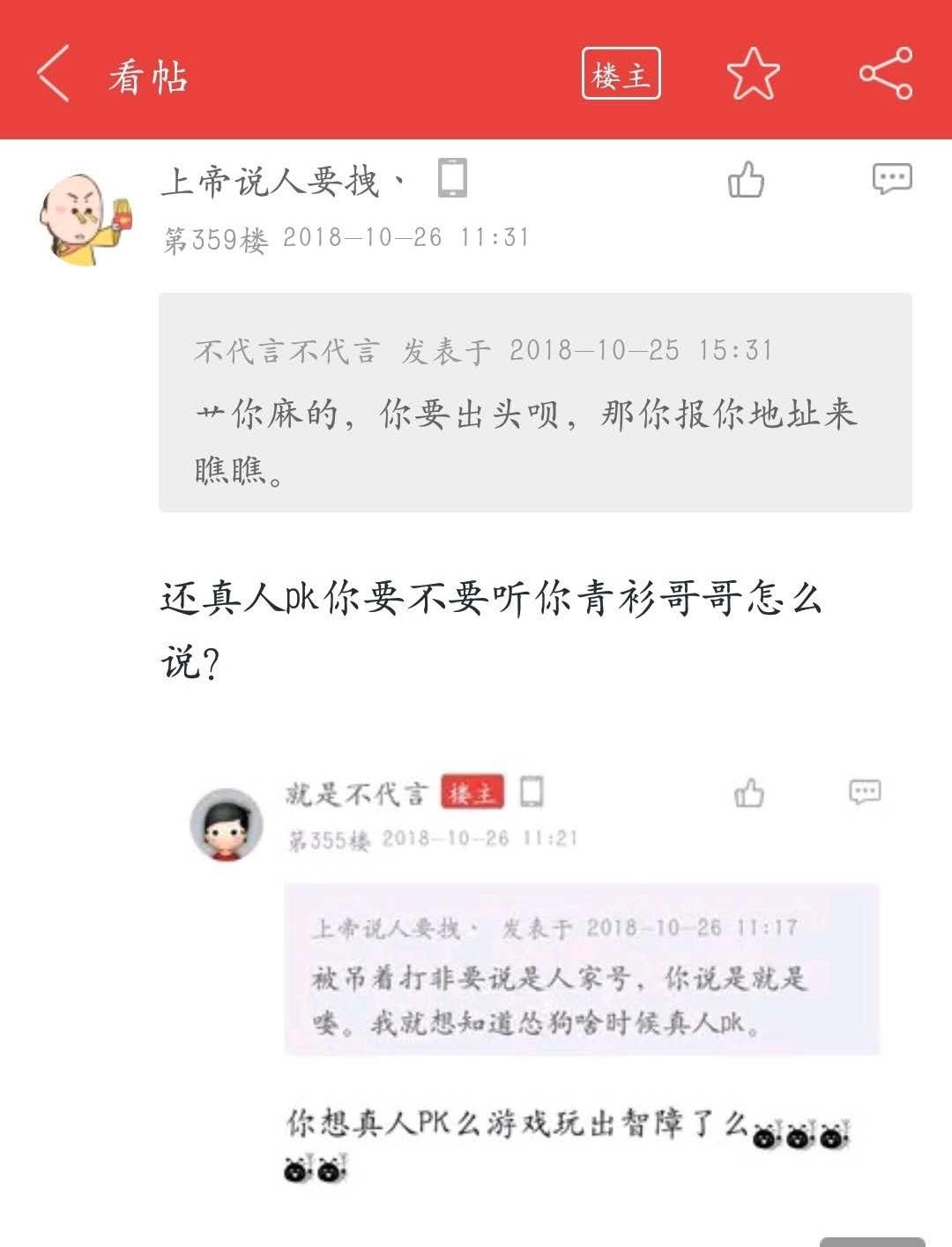
Task: Go back from the 看帖 page
Action: pos(53,74)
